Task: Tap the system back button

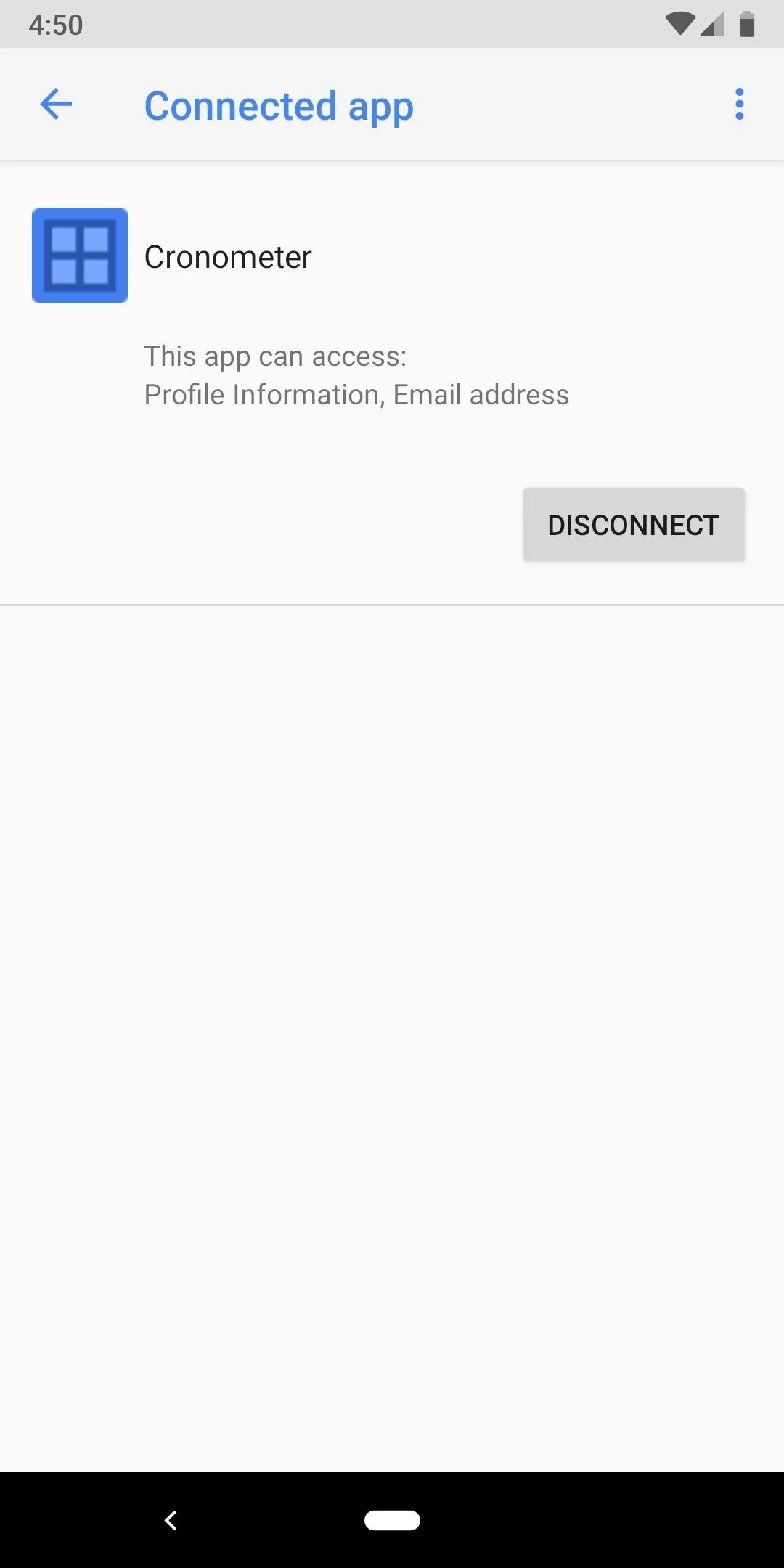Action: coord(171,1520)
